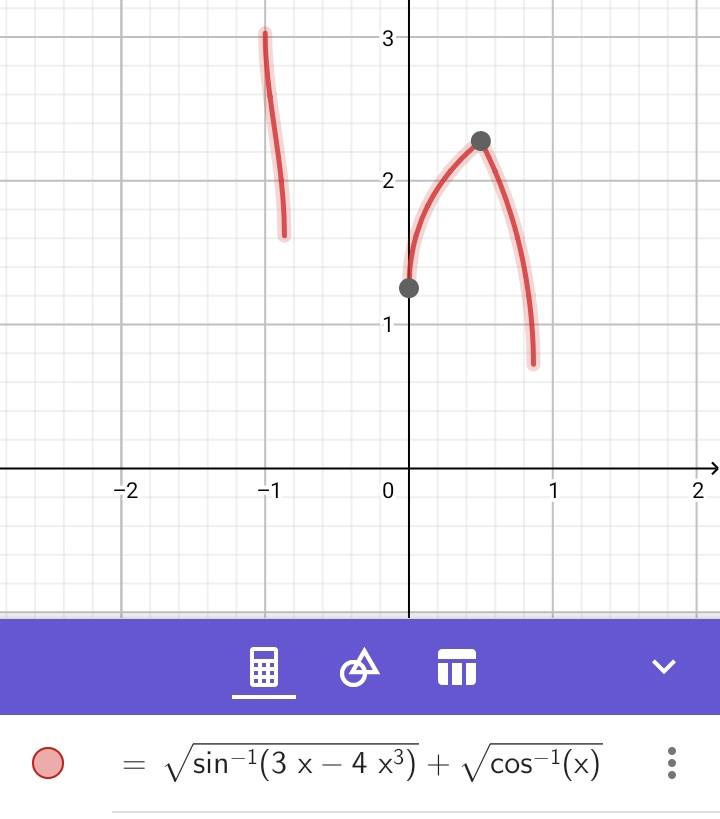720x819 pixels.
Task: Toggle visibility of the red function curve
Action: [x=48, y=763]
